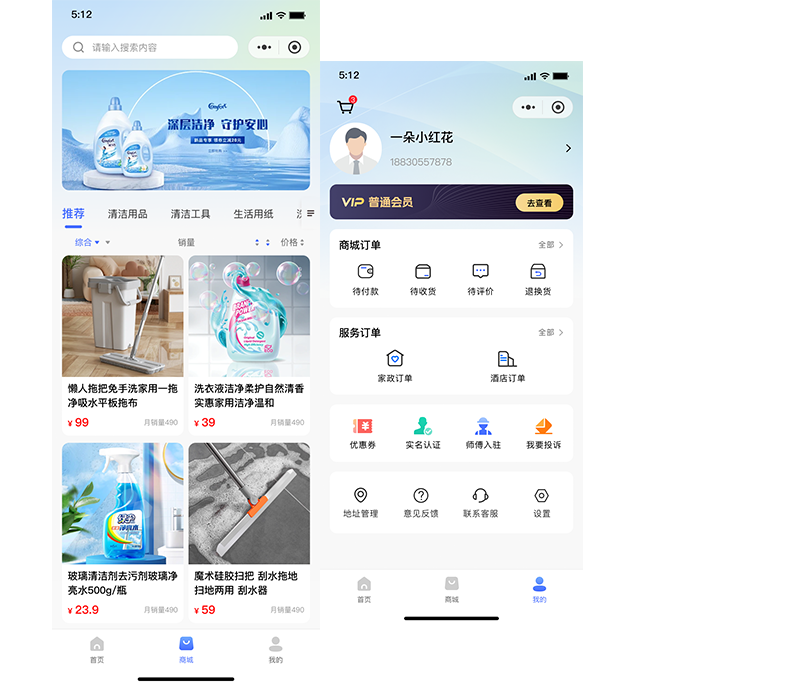Open the shopping cart icon

[x=346, y=107]
